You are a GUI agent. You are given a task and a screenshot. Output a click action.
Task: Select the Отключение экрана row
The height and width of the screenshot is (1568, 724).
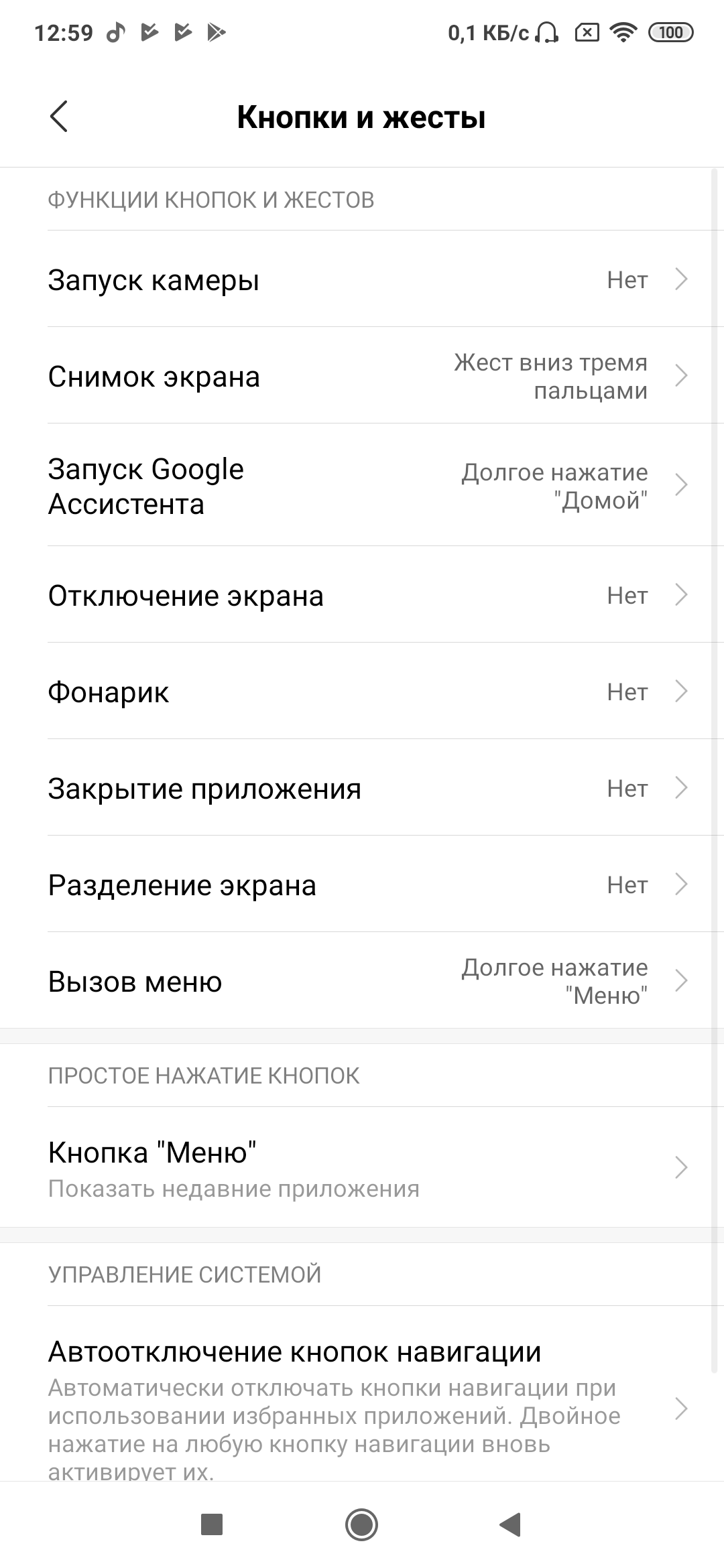[362, 596]
